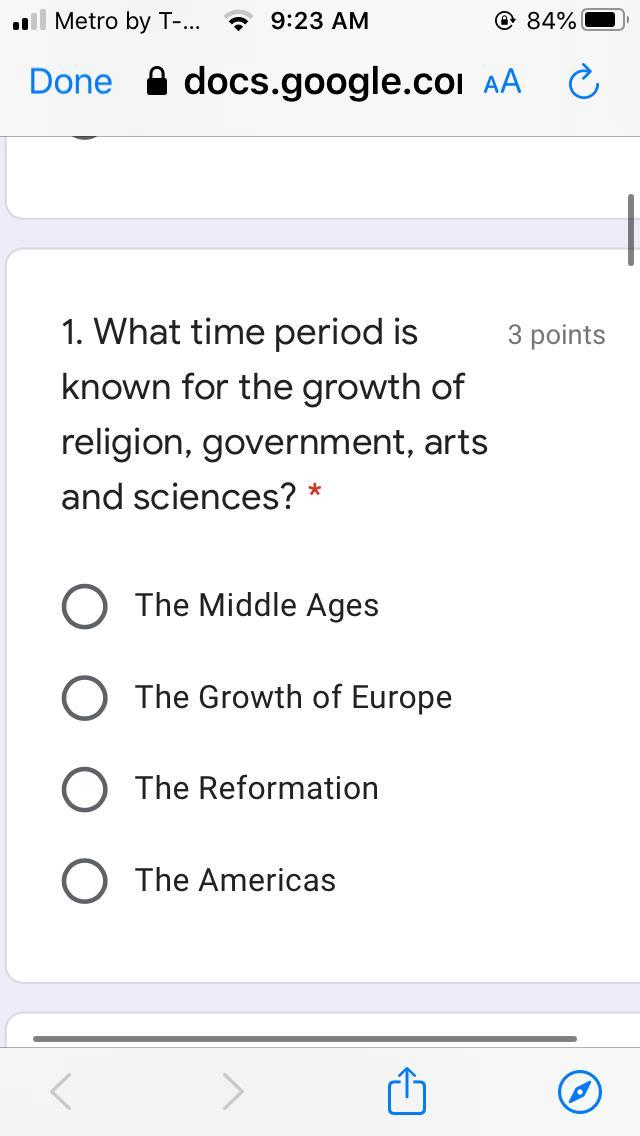Share this page
The width and height of the screenshot is (640, 1136).
[x=406, y=1091]
